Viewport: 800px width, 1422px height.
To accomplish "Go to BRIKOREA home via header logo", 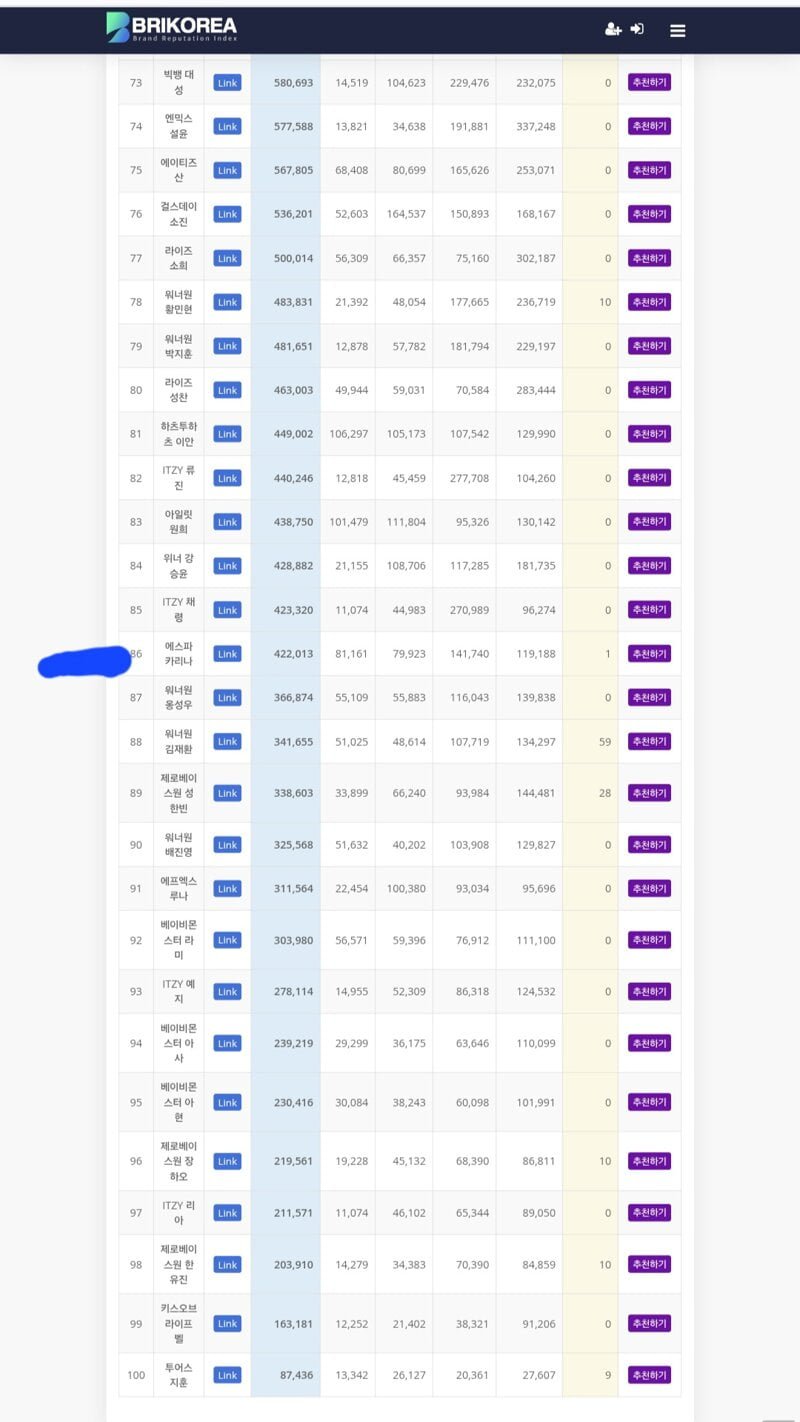I will (171, 28).
